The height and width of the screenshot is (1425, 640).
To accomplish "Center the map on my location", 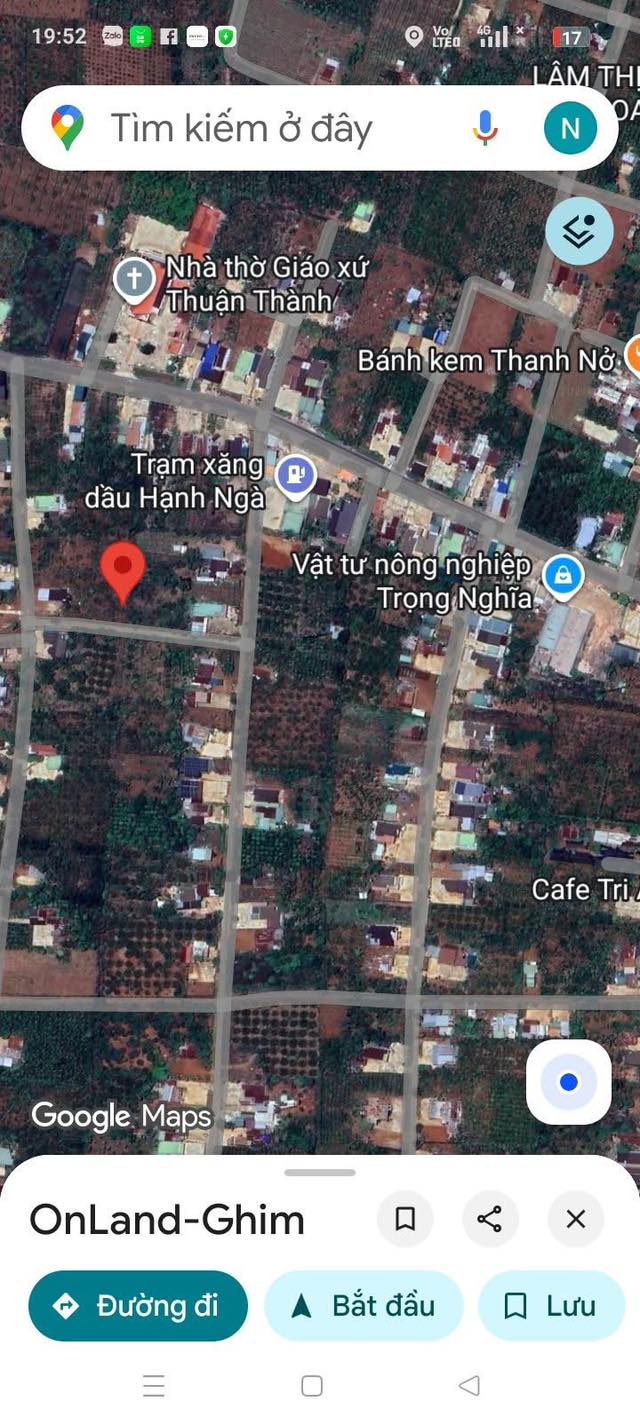I will tap(568, 1082).
